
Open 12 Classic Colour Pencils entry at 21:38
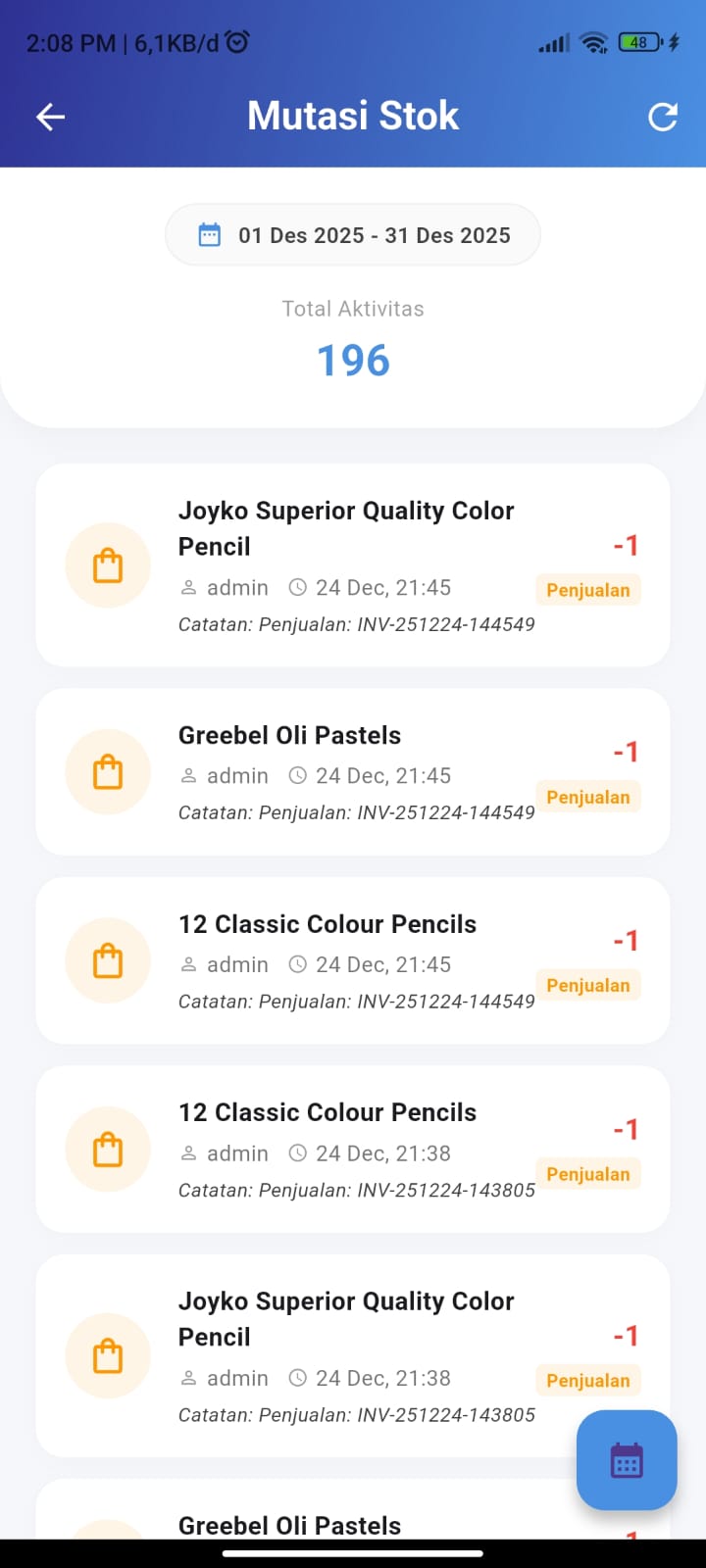click(353, 1149)
